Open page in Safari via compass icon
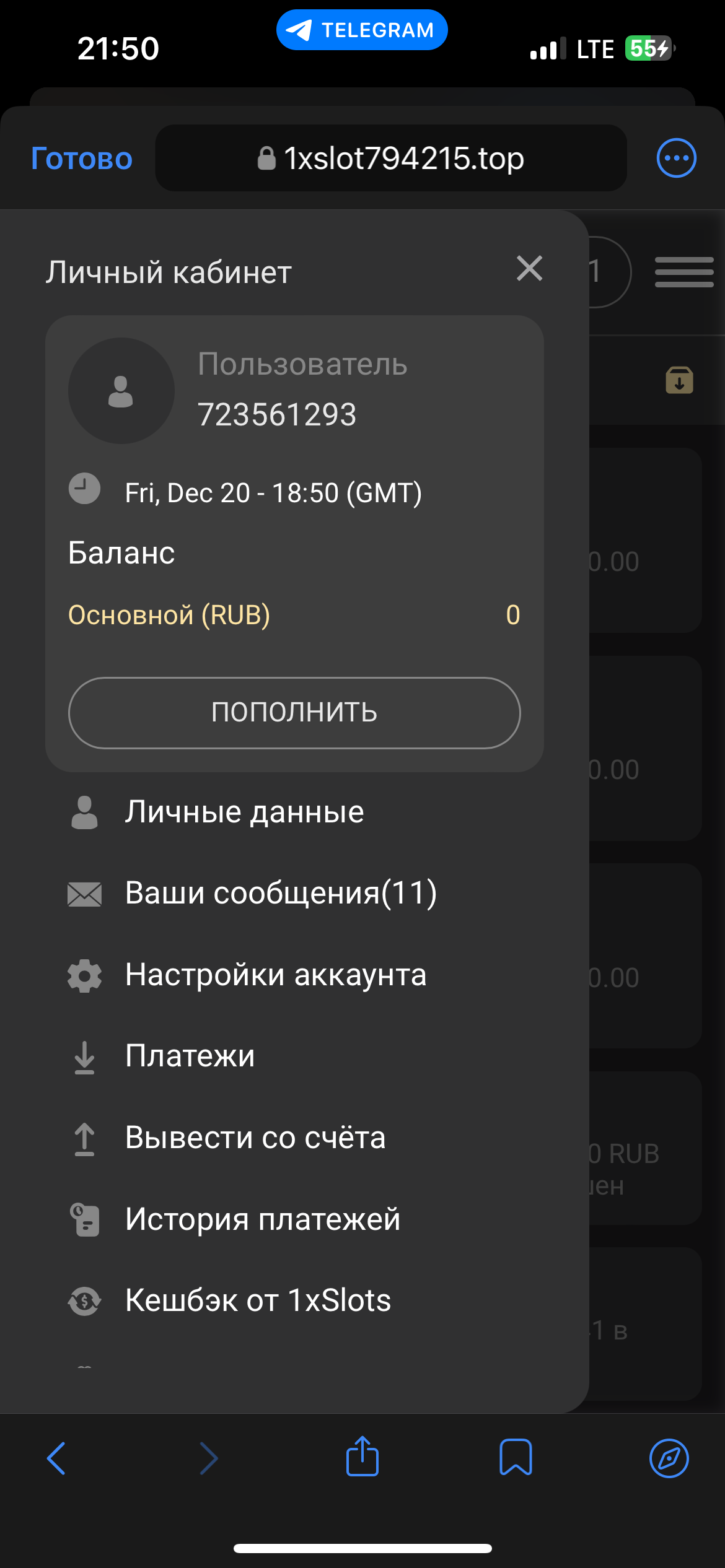This screenshot has width=725, height=1568. click(x=669, y=1458)
